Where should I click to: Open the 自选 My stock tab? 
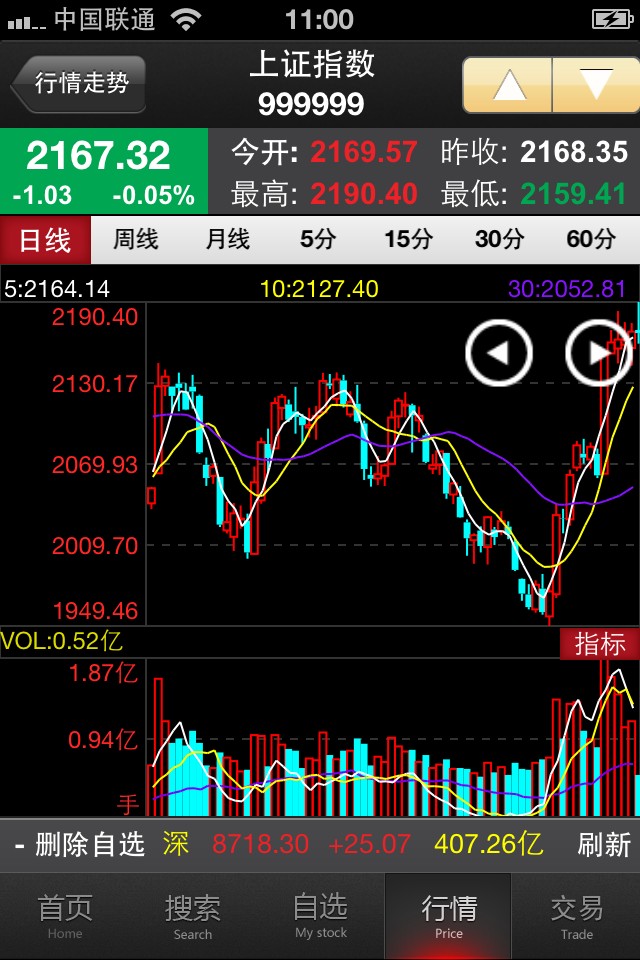click(320, 916)
